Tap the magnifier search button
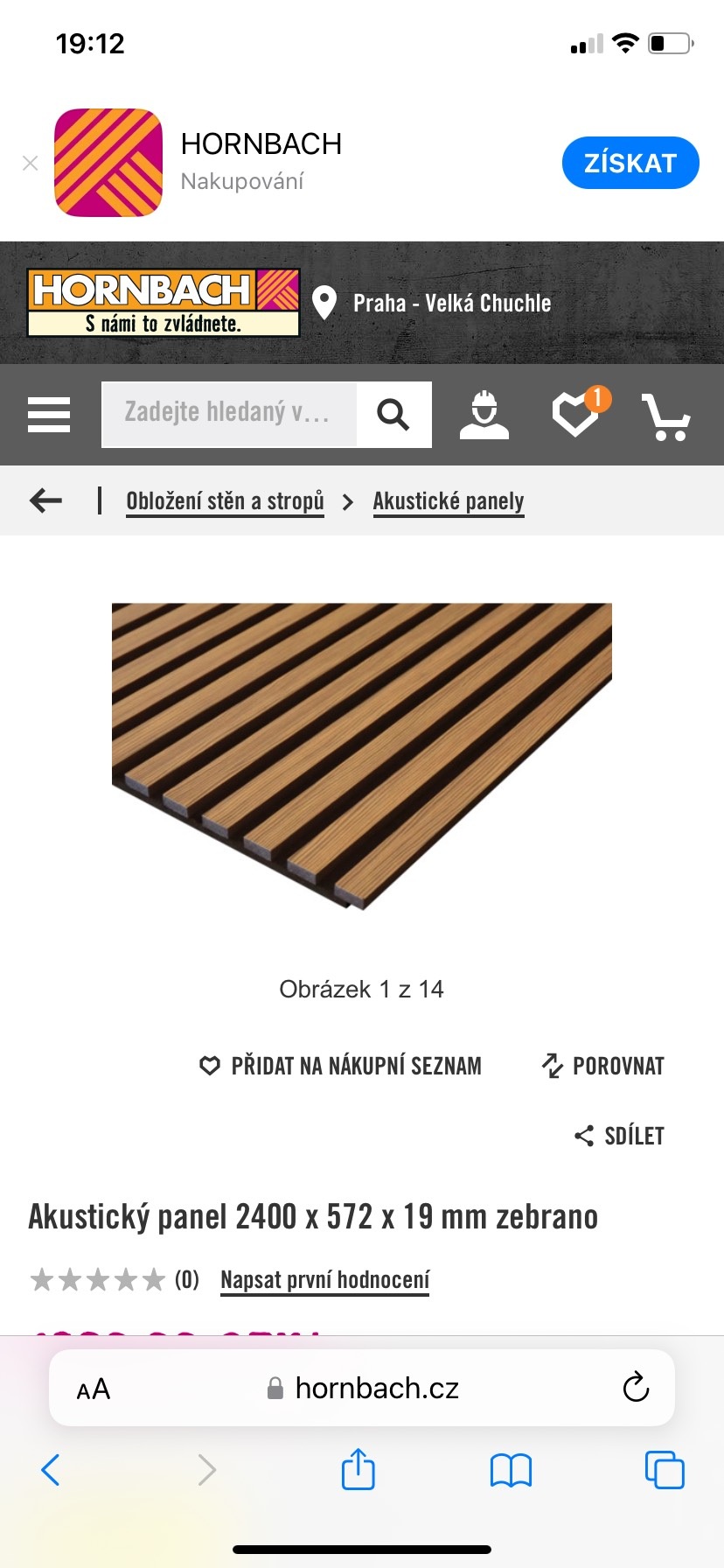The width and height of the screenshot is (724, 1568). pyautogui.click(x=393, y=414)
